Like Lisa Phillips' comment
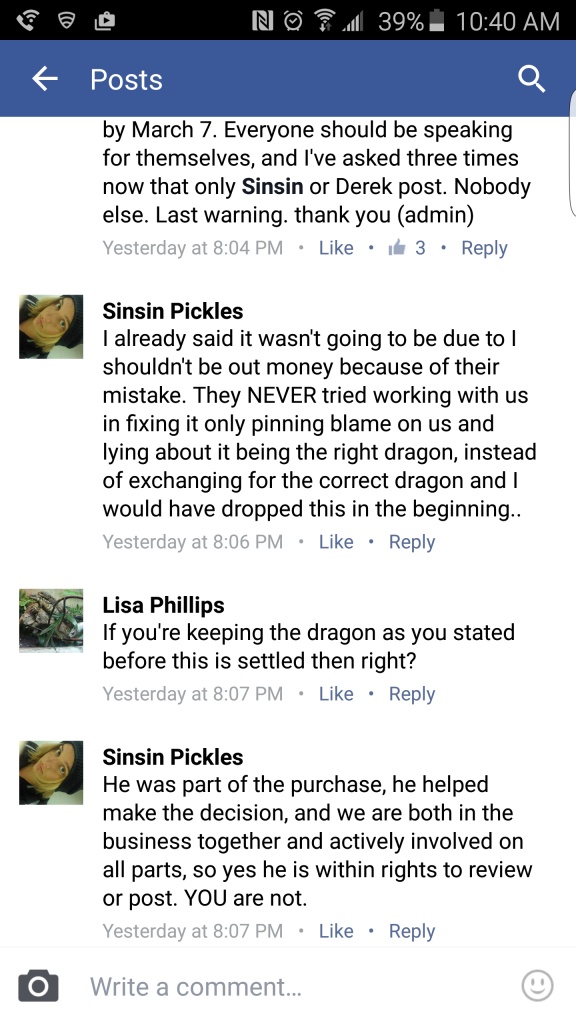 pos(336,694)
